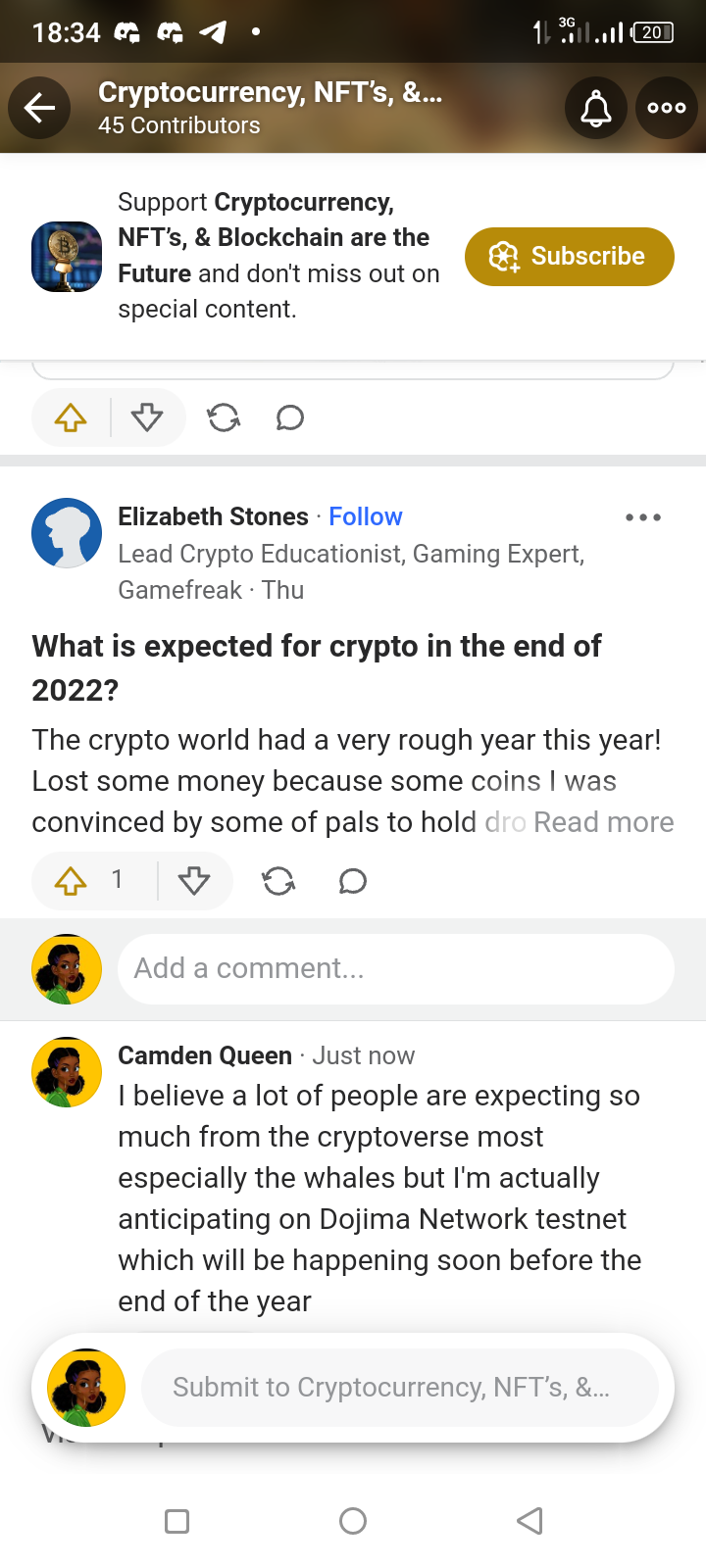Share Elizabeth Stones' post
Viewport: 706px width, 1568px height.
[278, 881]
